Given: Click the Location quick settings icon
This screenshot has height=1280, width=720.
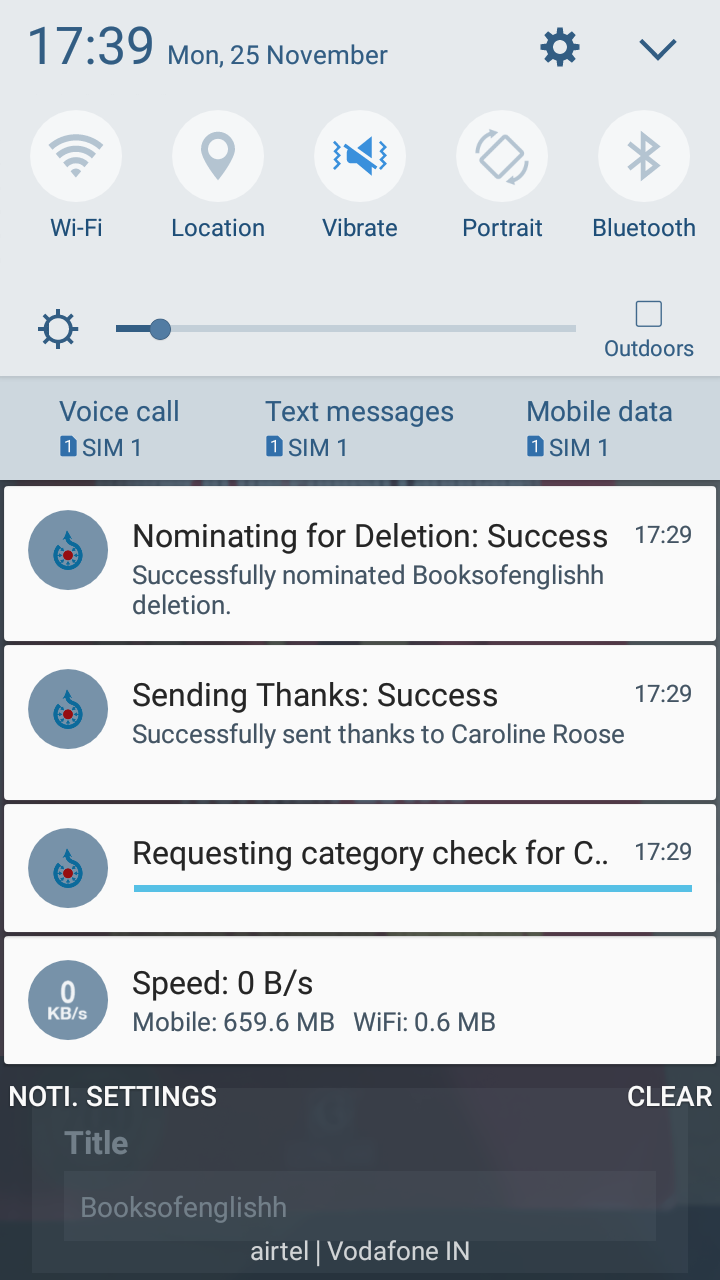Looking at the screenshot, I should tap(218, 156).
